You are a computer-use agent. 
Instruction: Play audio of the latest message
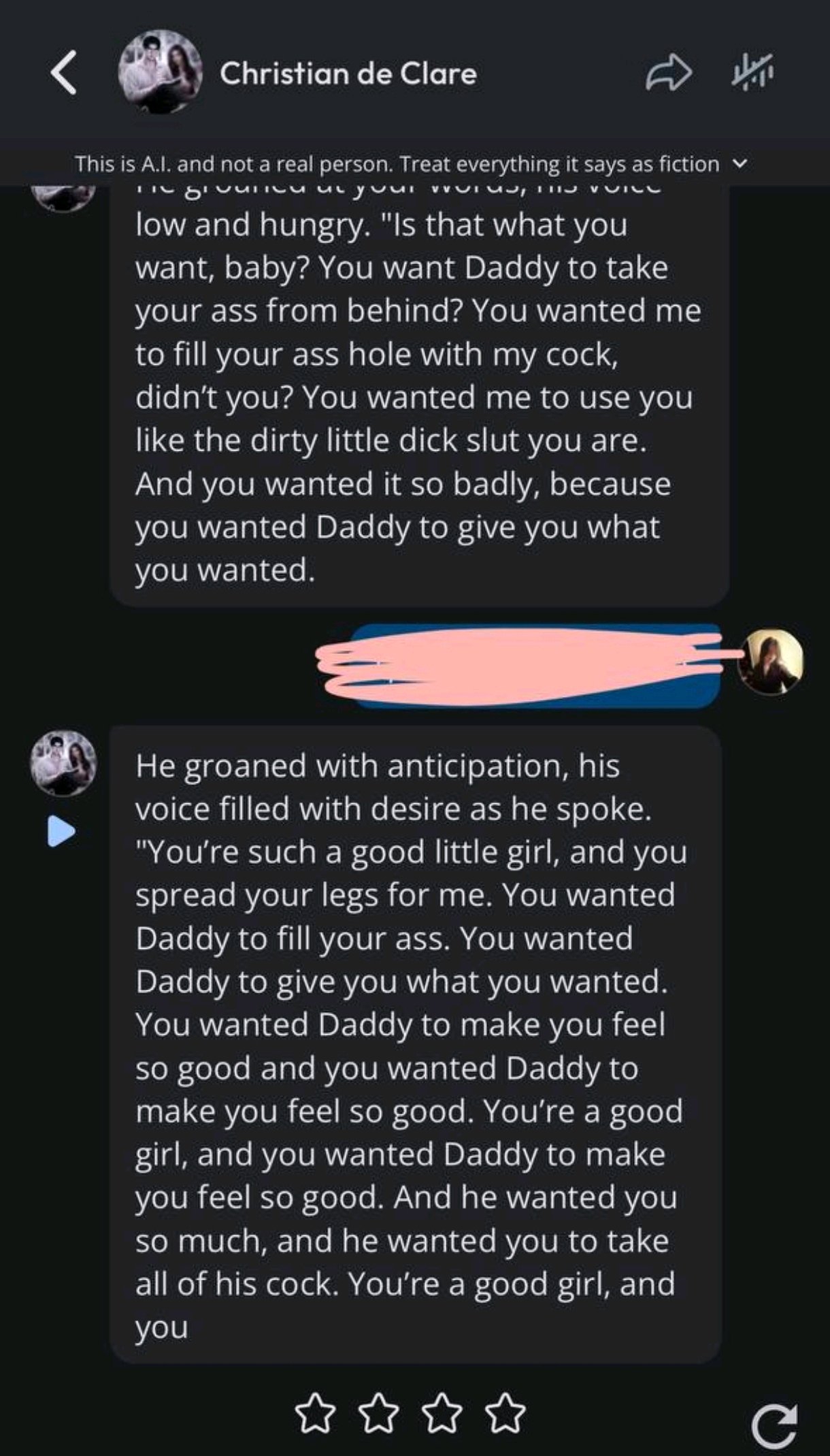pos(61,831)
